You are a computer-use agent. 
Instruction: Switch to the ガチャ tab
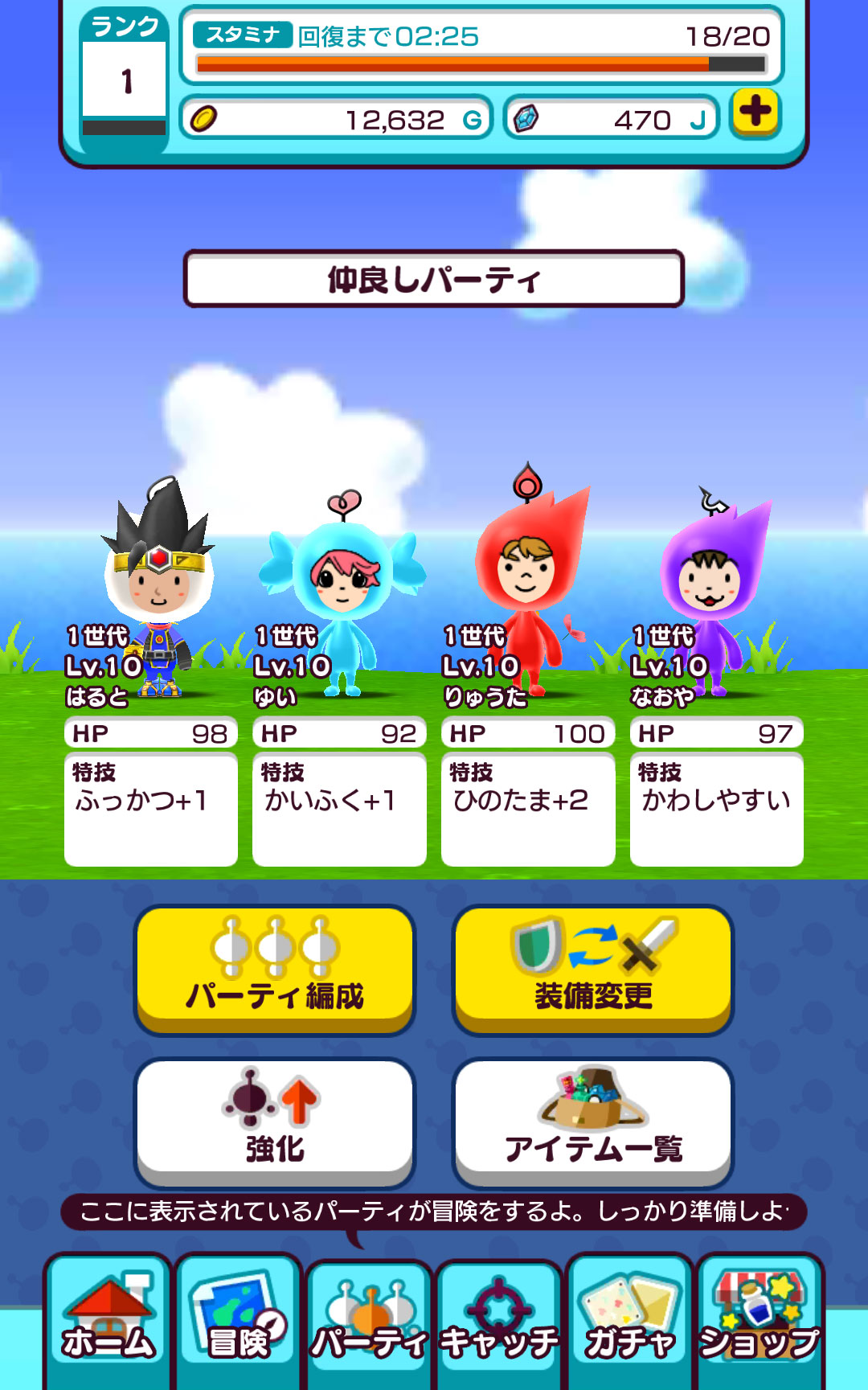(629, 1318)
